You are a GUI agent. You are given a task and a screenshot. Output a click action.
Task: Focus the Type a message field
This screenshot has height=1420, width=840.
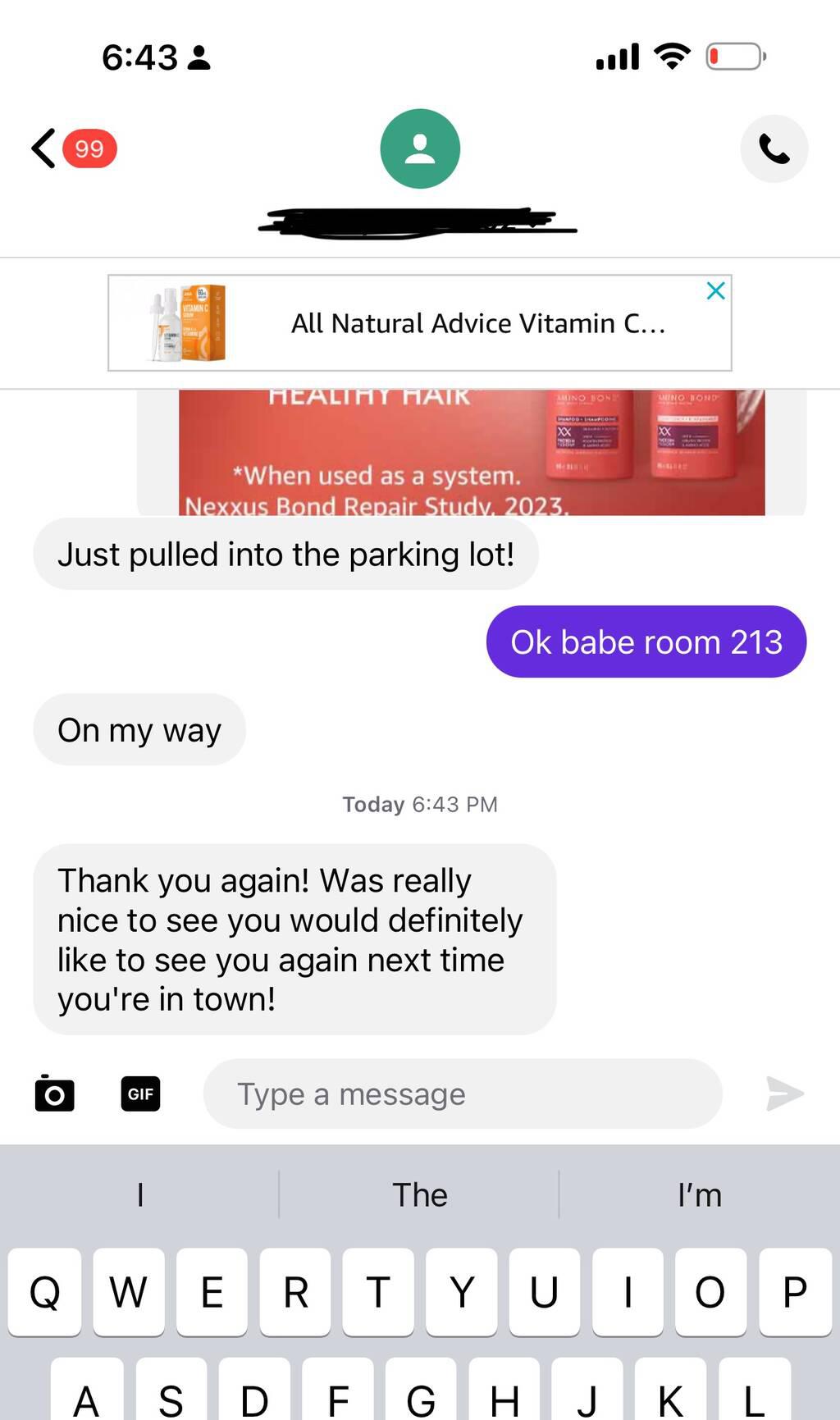coord(462,1094)
